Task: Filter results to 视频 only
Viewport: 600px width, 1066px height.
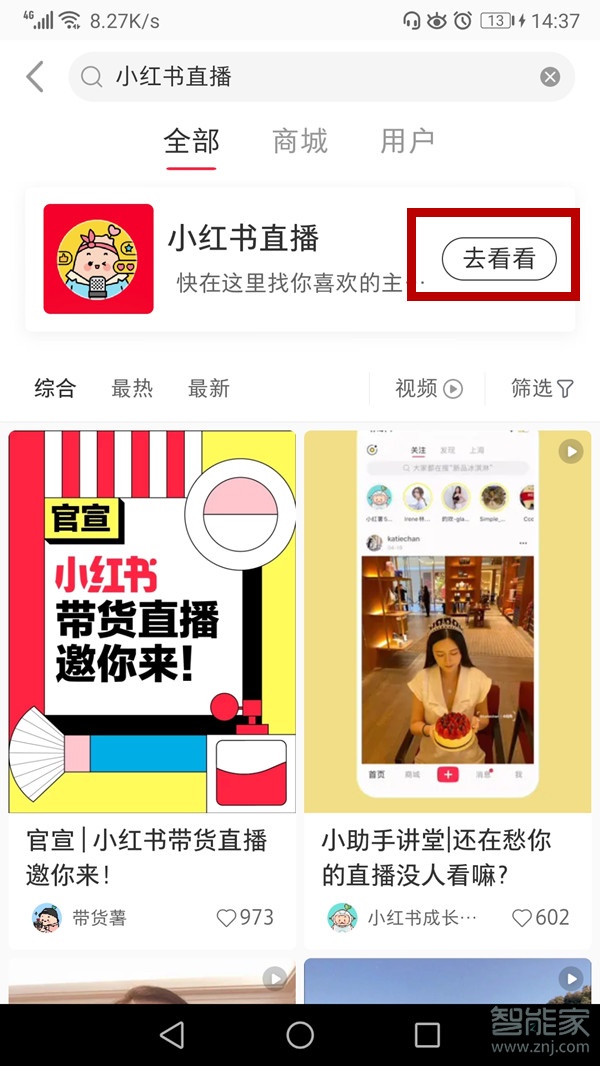Action: point(428,388)
